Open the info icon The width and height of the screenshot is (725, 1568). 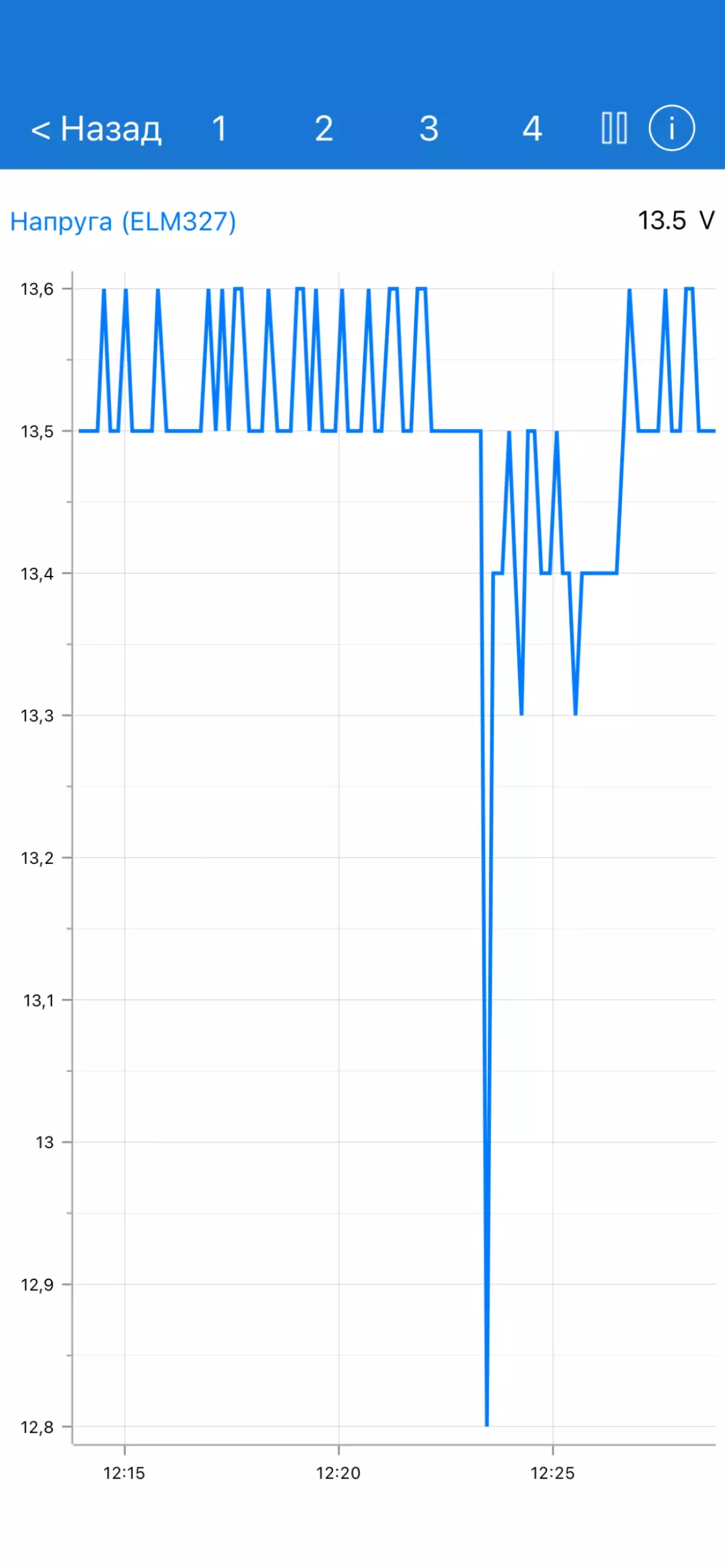[671, 129]
